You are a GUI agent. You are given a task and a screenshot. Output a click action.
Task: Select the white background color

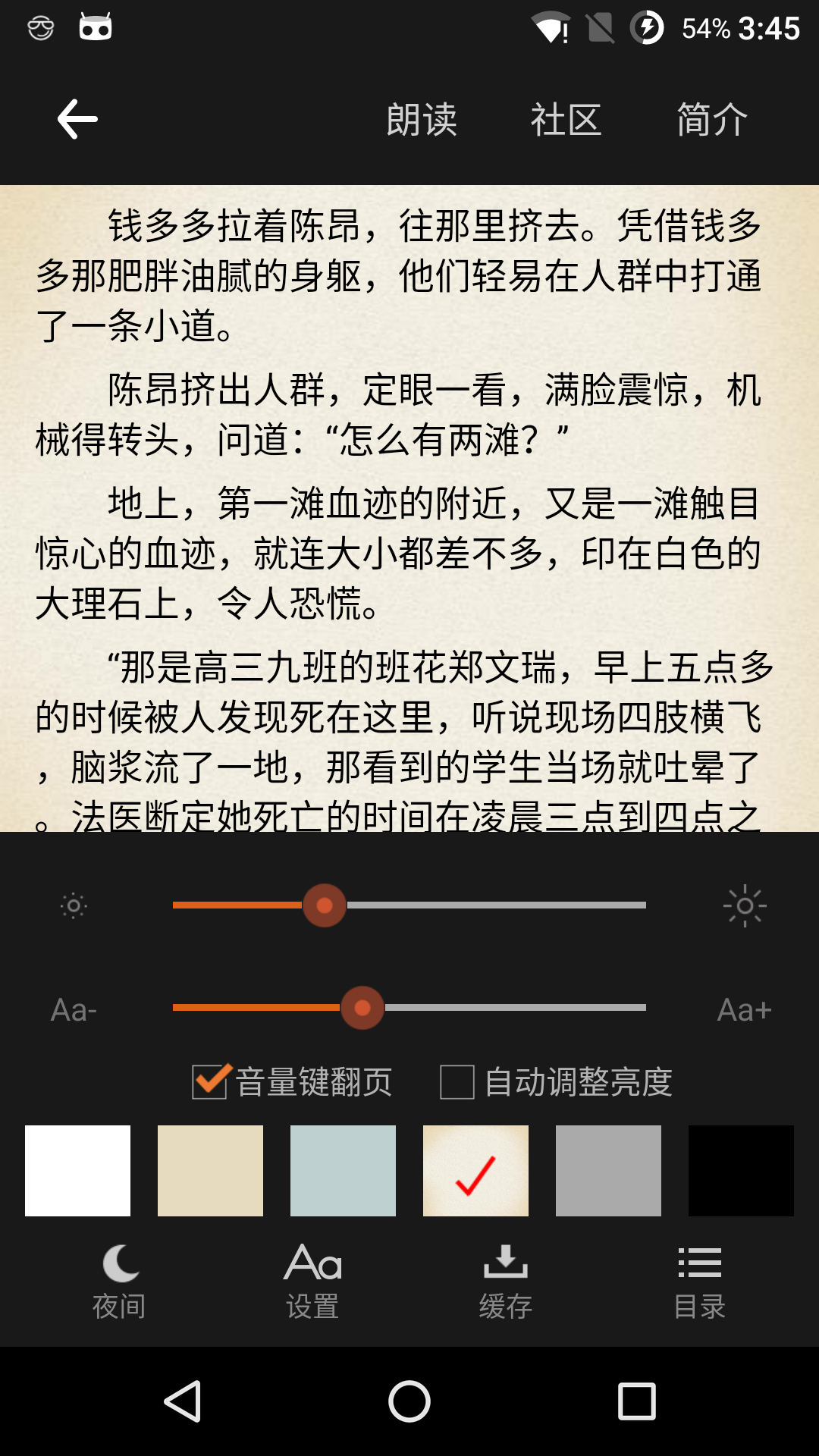(x=77, y=1171)
